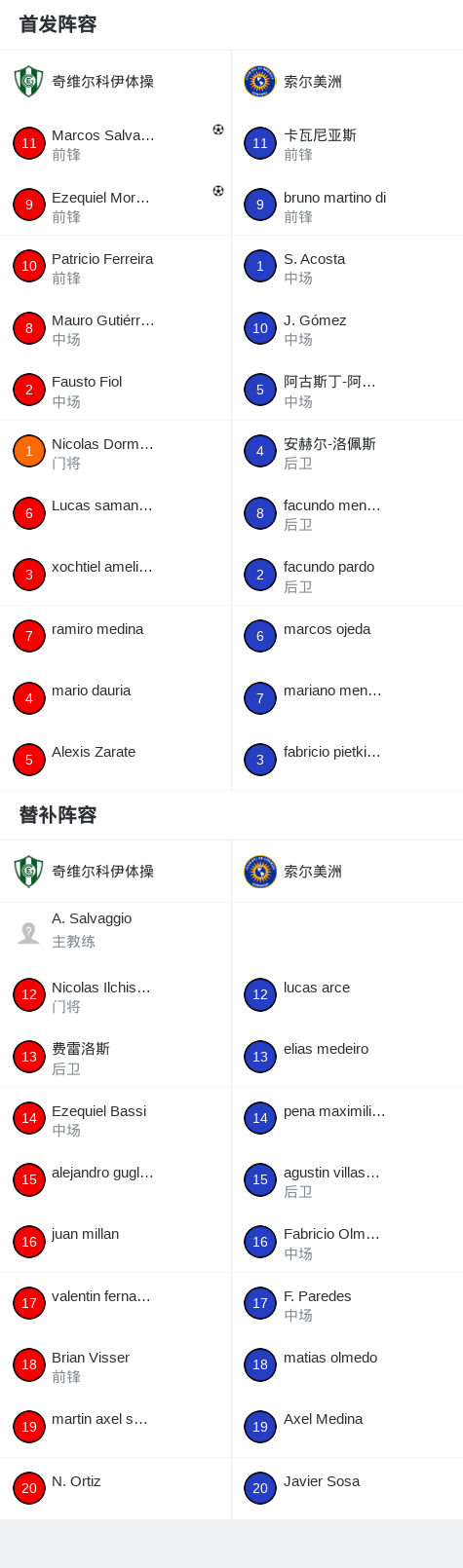Select substitute Javier Sosa
This screenshot has width=463, height=1568.
347,1489
